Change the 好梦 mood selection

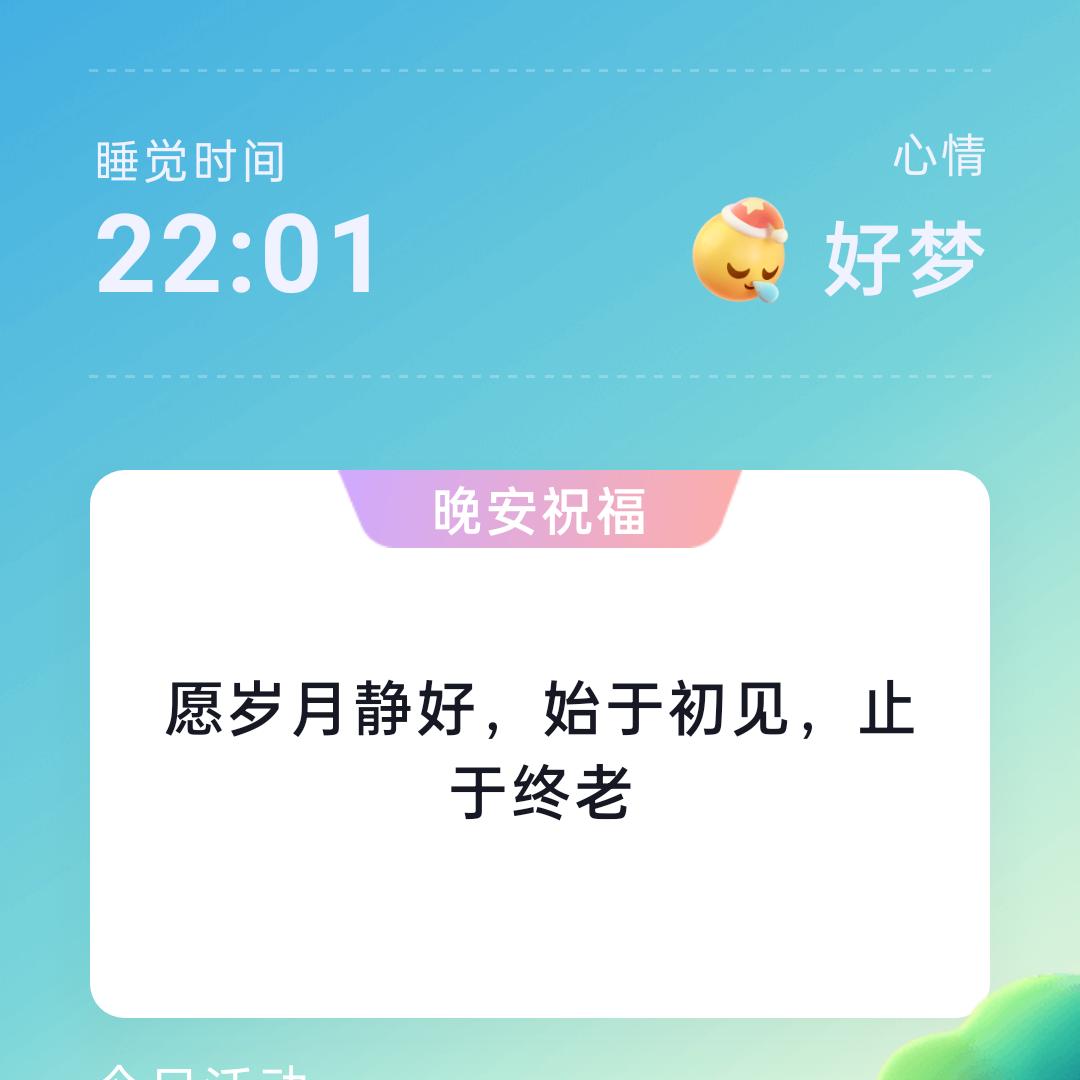[838, 254]
